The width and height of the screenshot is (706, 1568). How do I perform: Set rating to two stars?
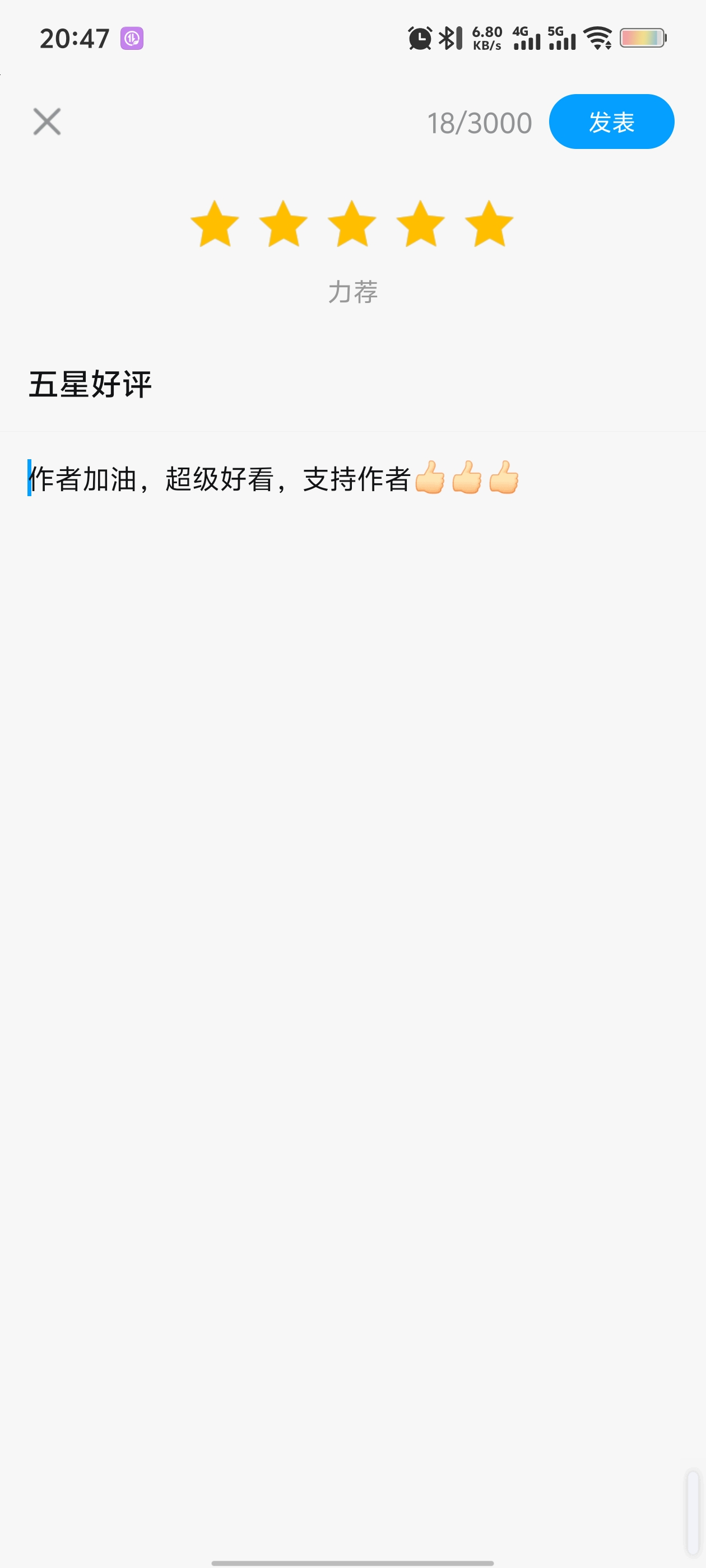(x=284, y=224)
